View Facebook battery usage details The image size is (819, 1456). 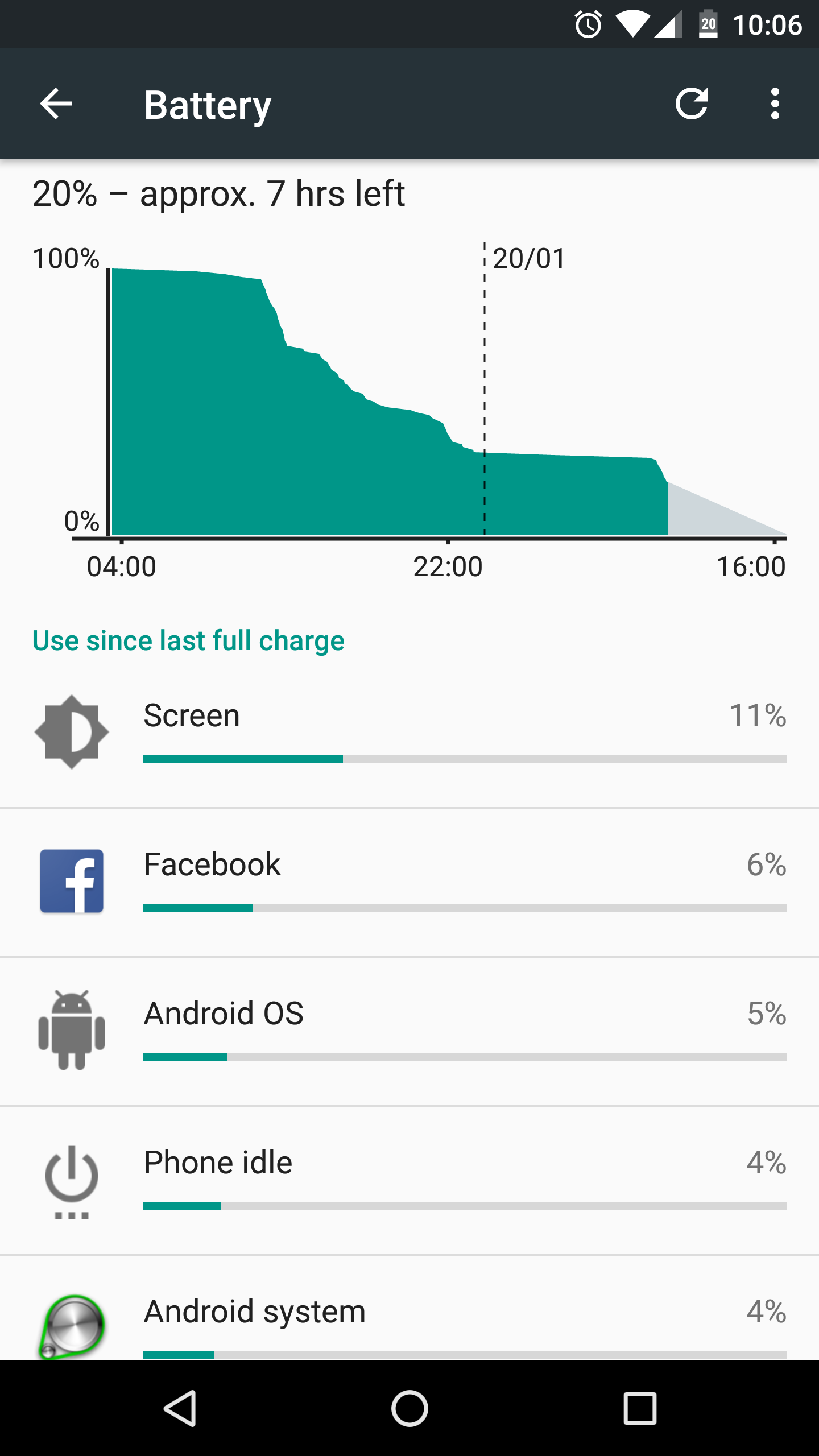point(409,882)
